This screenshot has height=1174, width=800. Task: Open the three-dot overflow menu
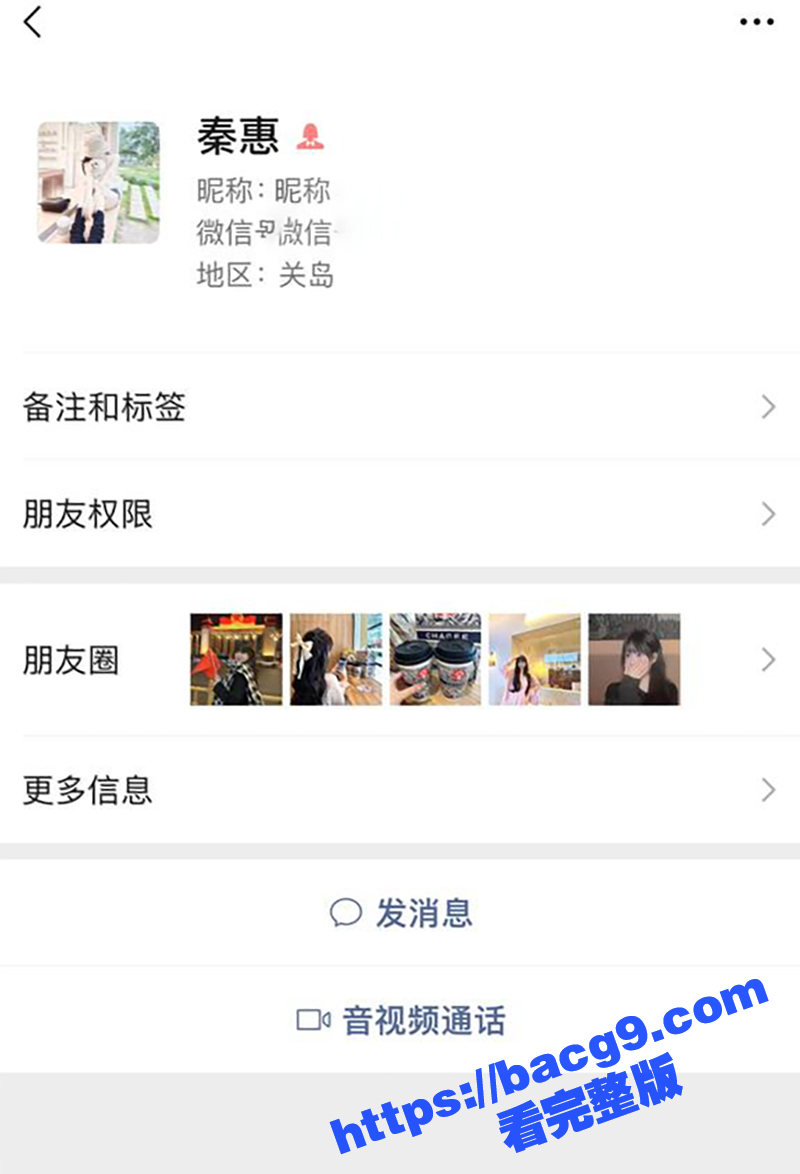[x=756, y=22]
